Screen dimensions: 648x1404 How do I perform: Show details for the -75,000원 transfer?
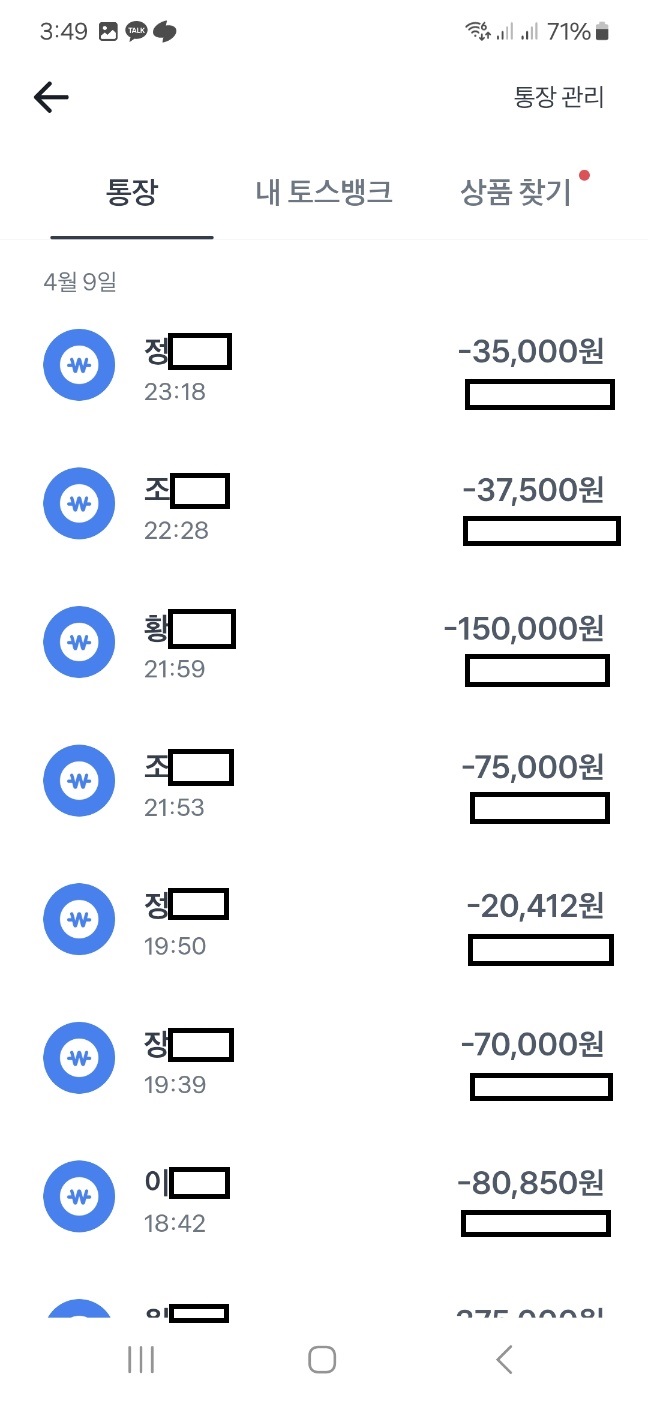pyautogui.click(x=324, y=783)
